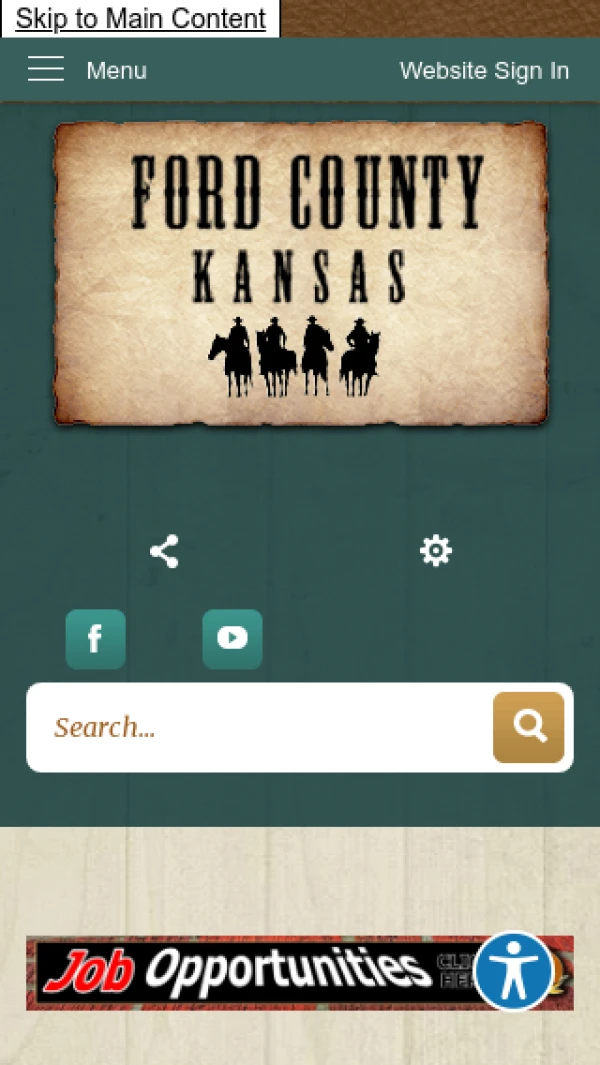Tap Website Sign In
The image size is (600, 1065).
tap(484, 71)
